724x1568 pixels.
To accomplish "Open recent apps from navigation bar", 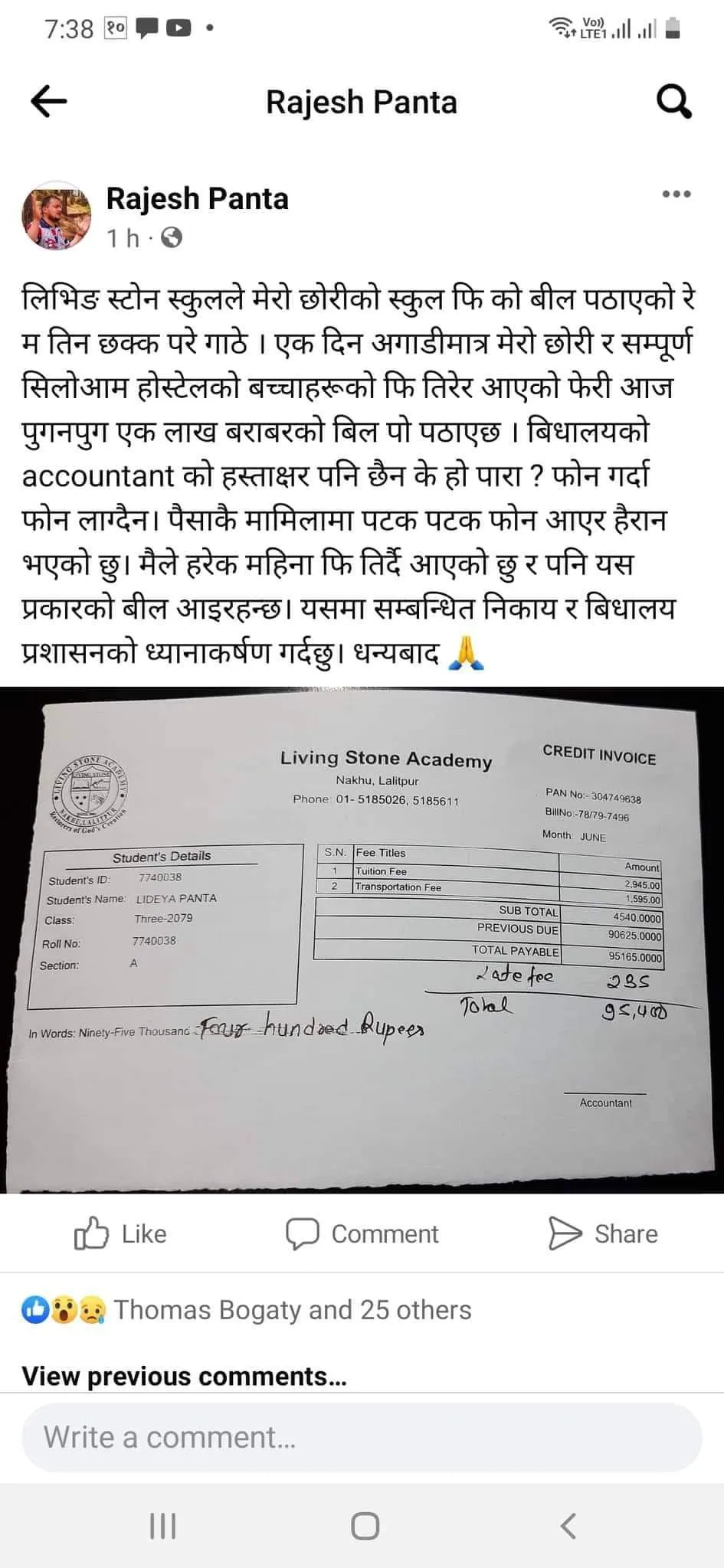I will [x=162, y=1525].
